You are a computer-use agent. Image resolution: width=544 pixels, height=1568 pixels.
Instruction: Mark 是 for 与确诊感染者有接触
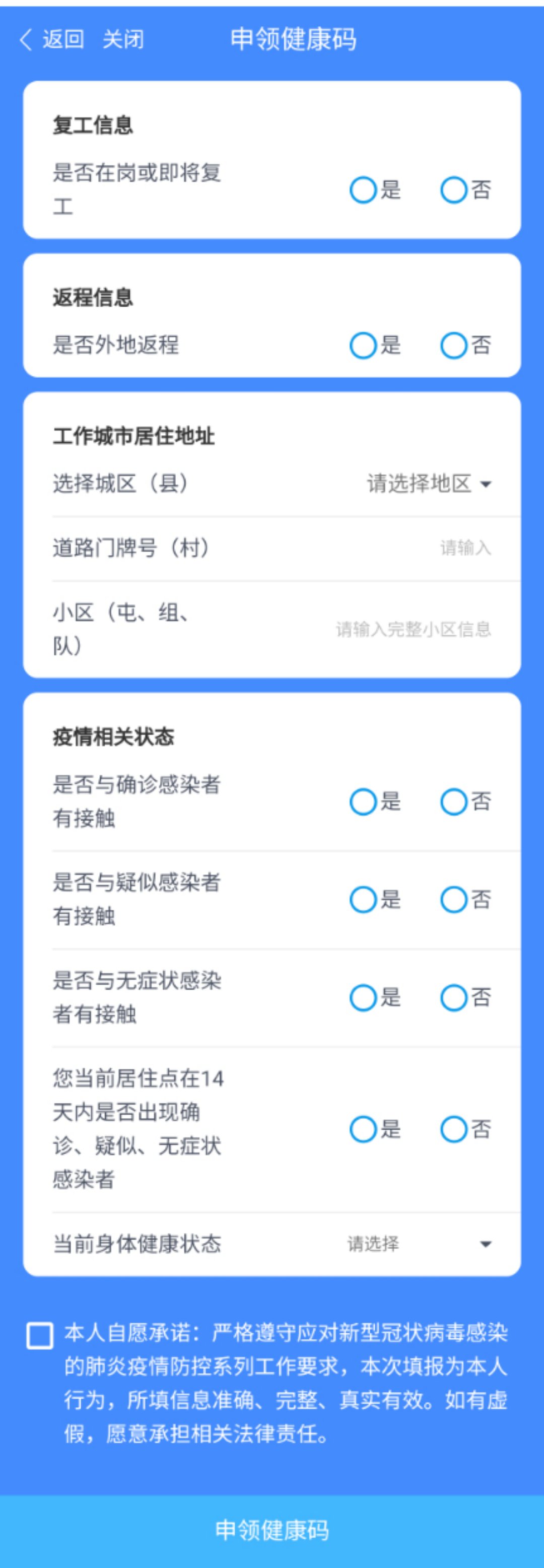(363, 801)
